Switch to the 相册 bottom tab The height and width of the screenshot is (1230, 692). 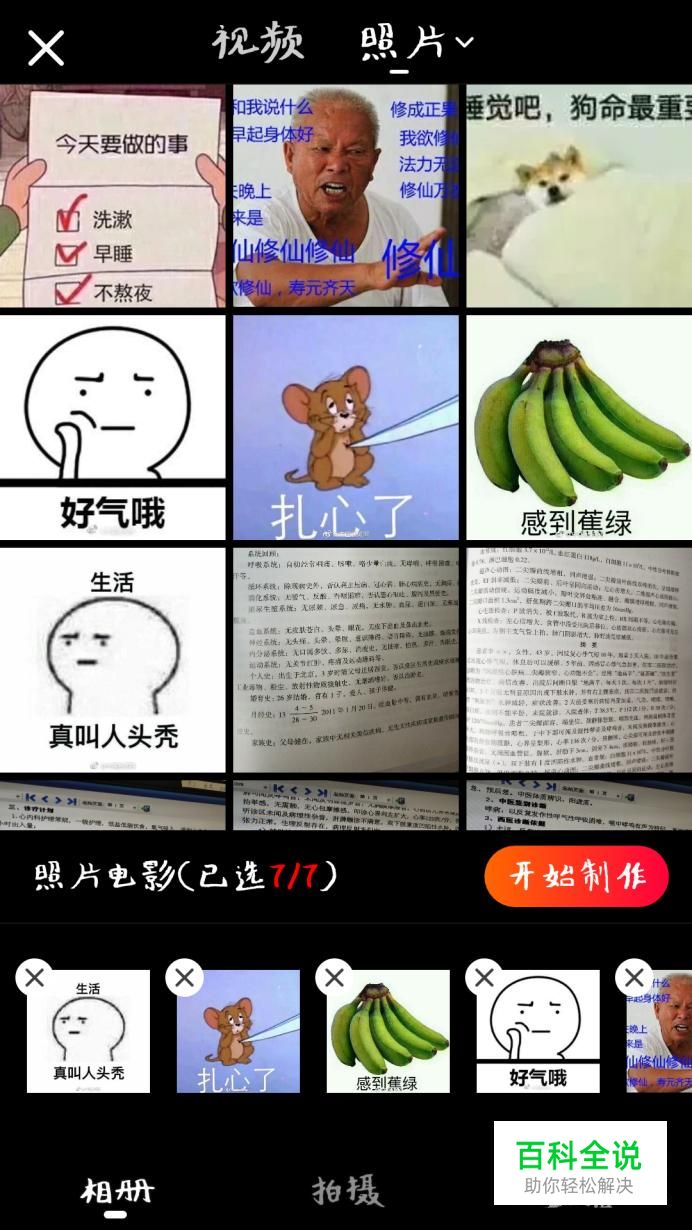click(x=117, y=1192)
